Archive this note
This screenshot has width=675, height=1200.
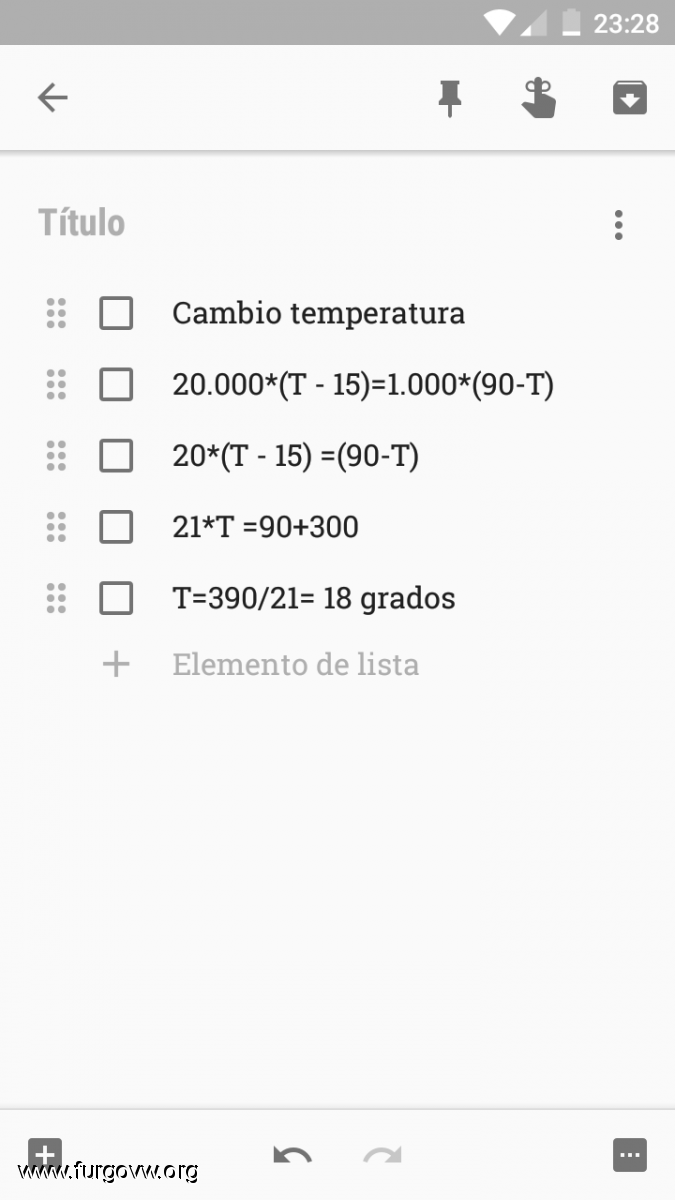click(x=630, y=97)
